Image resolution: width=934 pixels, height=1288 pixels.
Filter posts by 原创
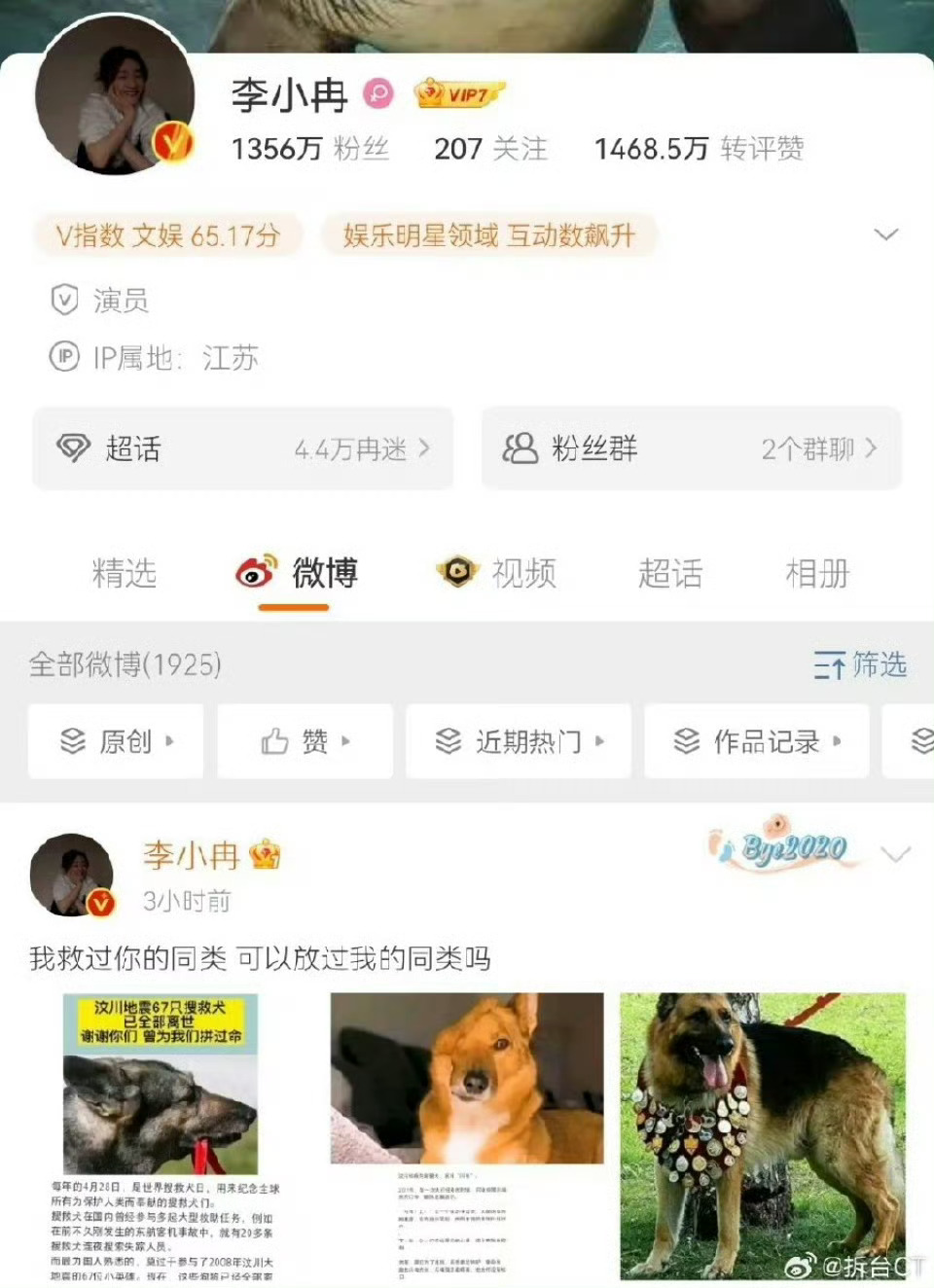(116, 741)
